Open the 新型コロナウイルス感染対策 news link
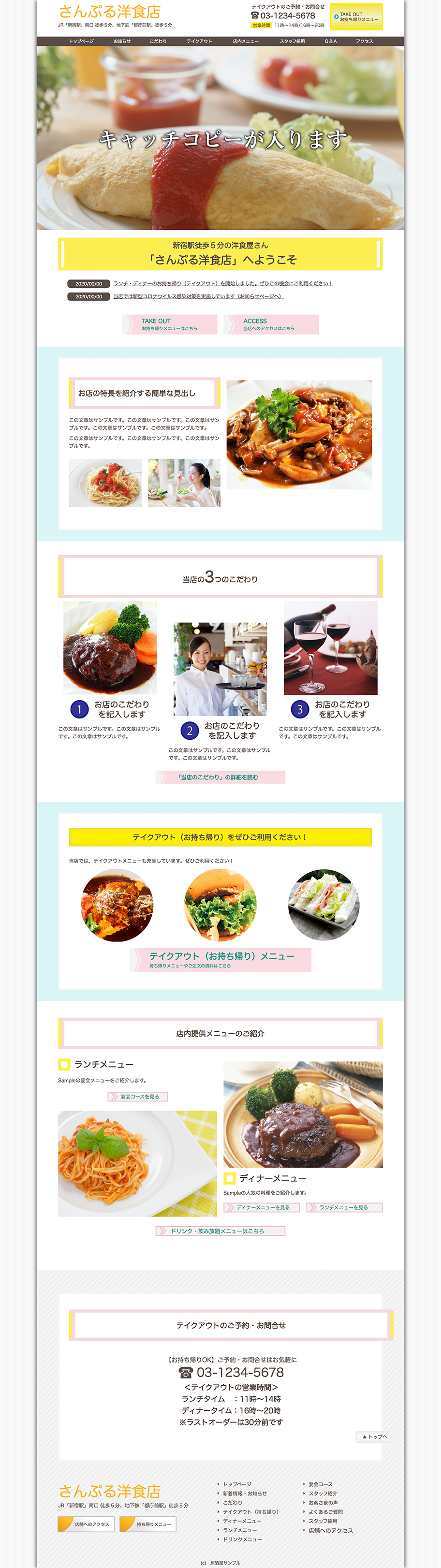The height and width of the screenshot is (1568, 441). point(198,296)
